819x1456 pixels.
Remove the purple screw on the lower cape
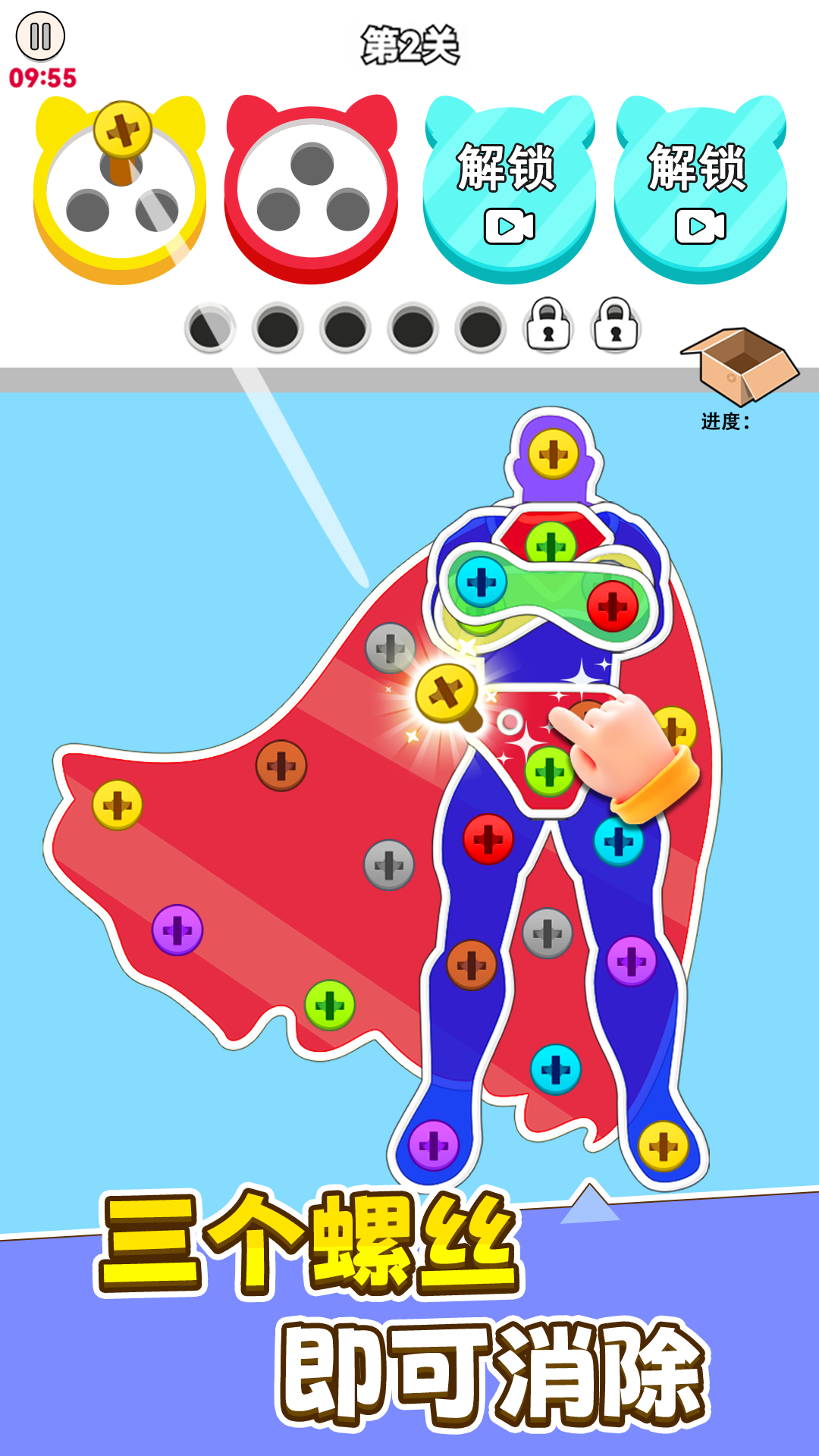coord(177,930)
